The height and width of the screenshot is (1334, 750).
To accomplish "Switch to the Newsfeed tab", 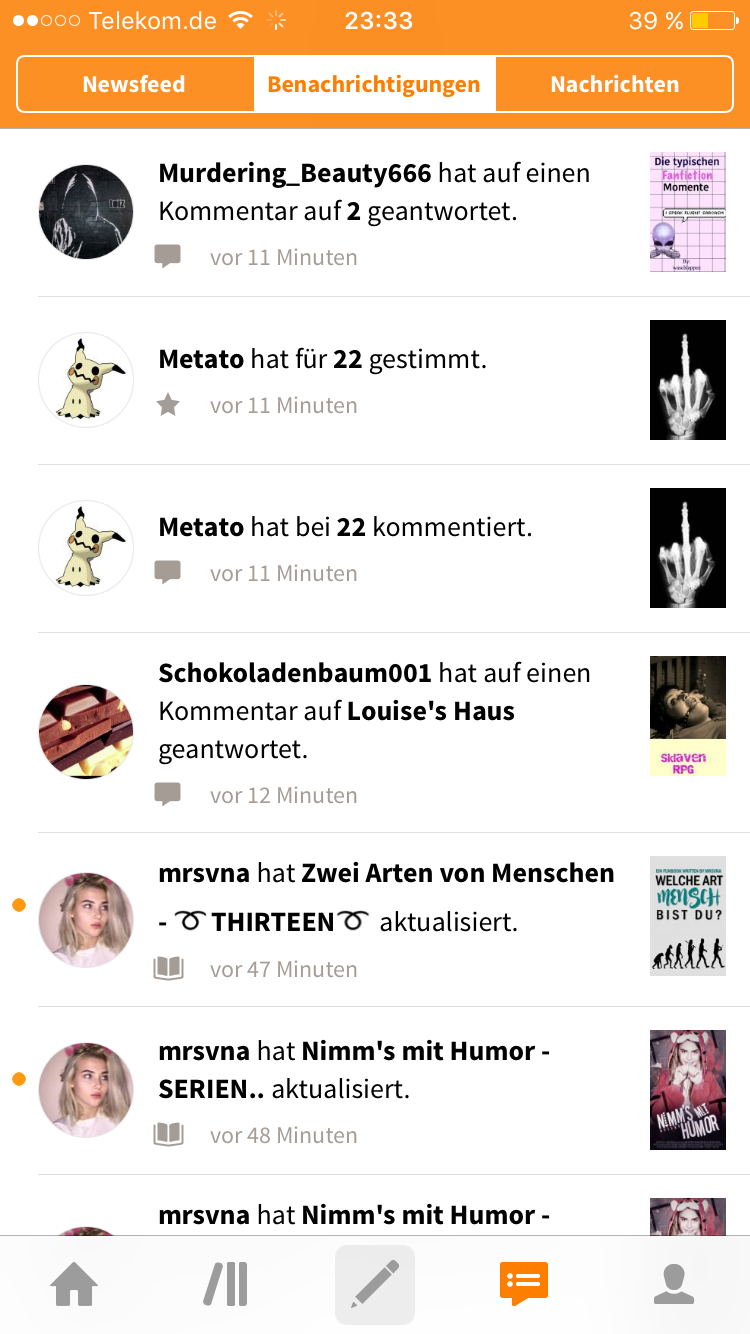I will pos(134,84).
